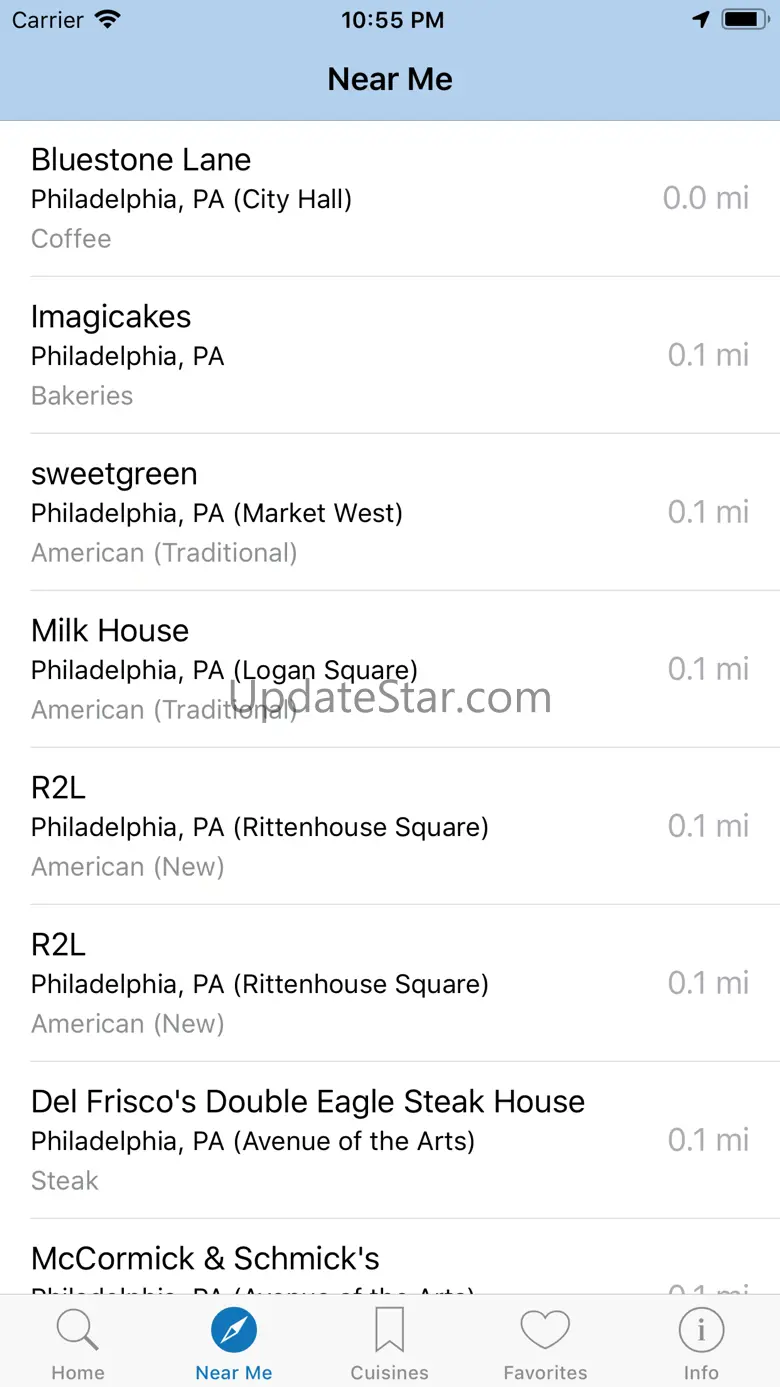This screenshot has width=780, height=1387.
Task: Go to the Favorites tab
Action: 545,1343
